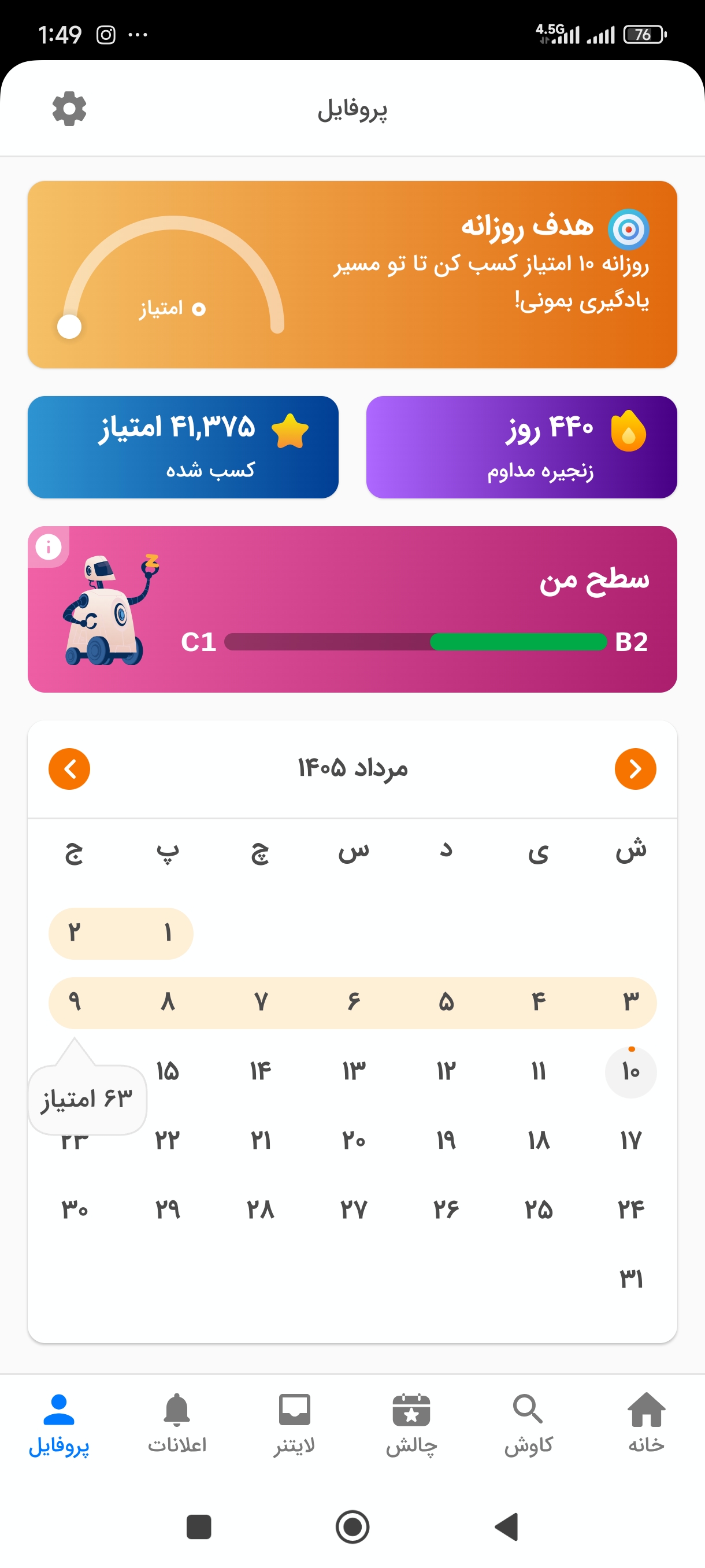
Task: Open the هدف روزانه daily goal card
Action: coord(352,275)
